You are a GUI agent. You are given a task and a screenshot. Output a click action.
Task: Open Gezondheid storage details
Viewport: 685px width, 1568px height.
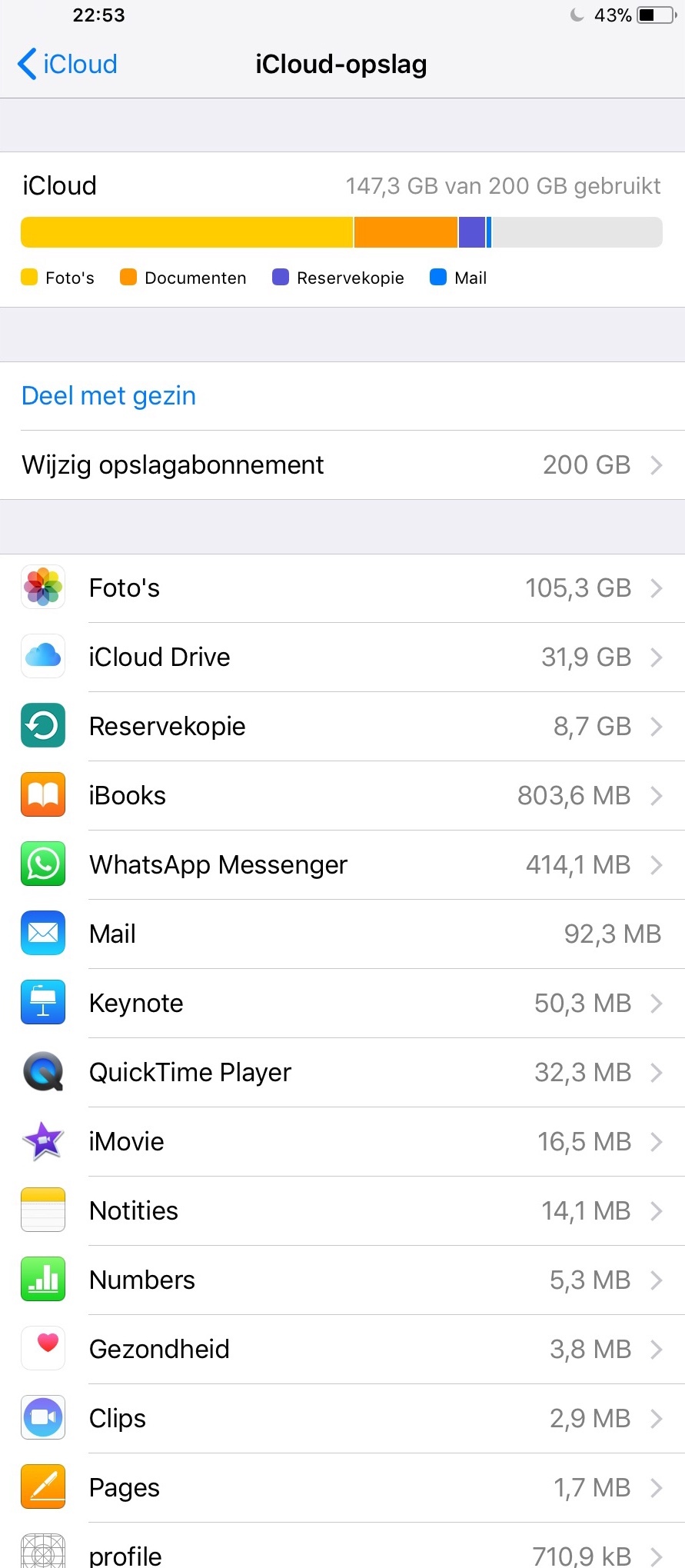tap(342, 1350)
